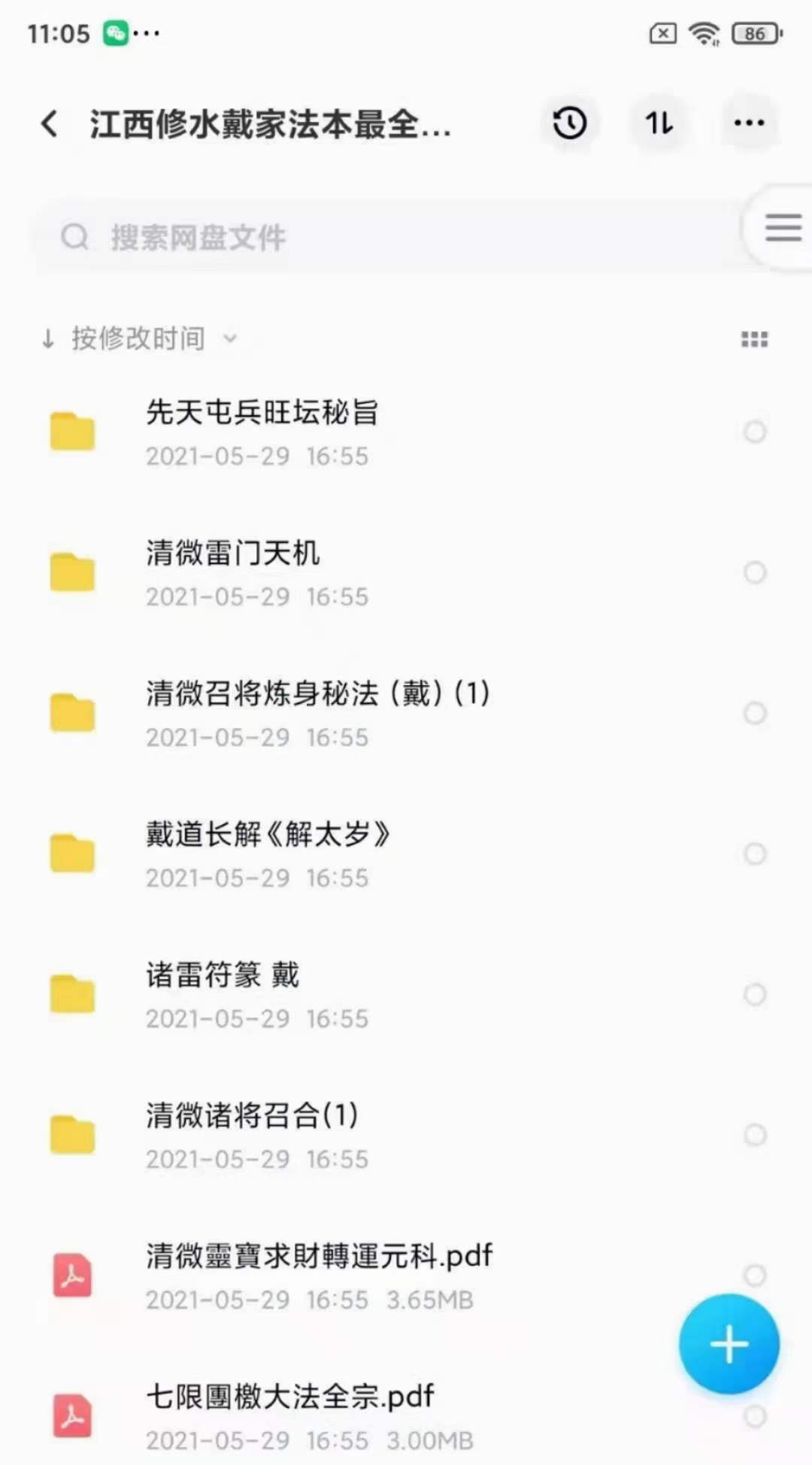Open the transfer list arrows icon
The width and height of the screenshot is (812, 1465).
pos(659,123)
